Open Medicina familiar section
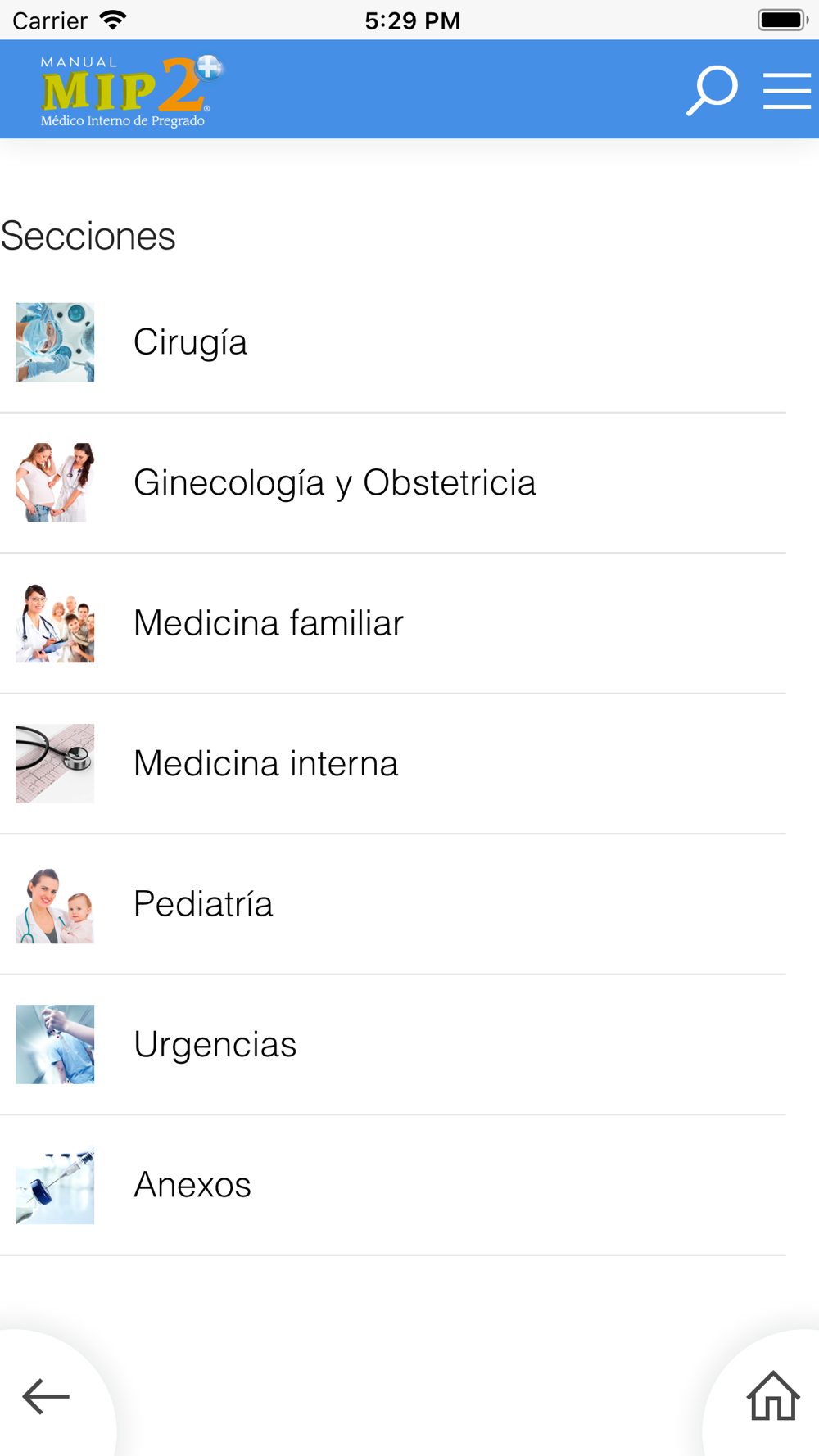819x1456 pixels. pyautogui.click(x=393, y=623)
